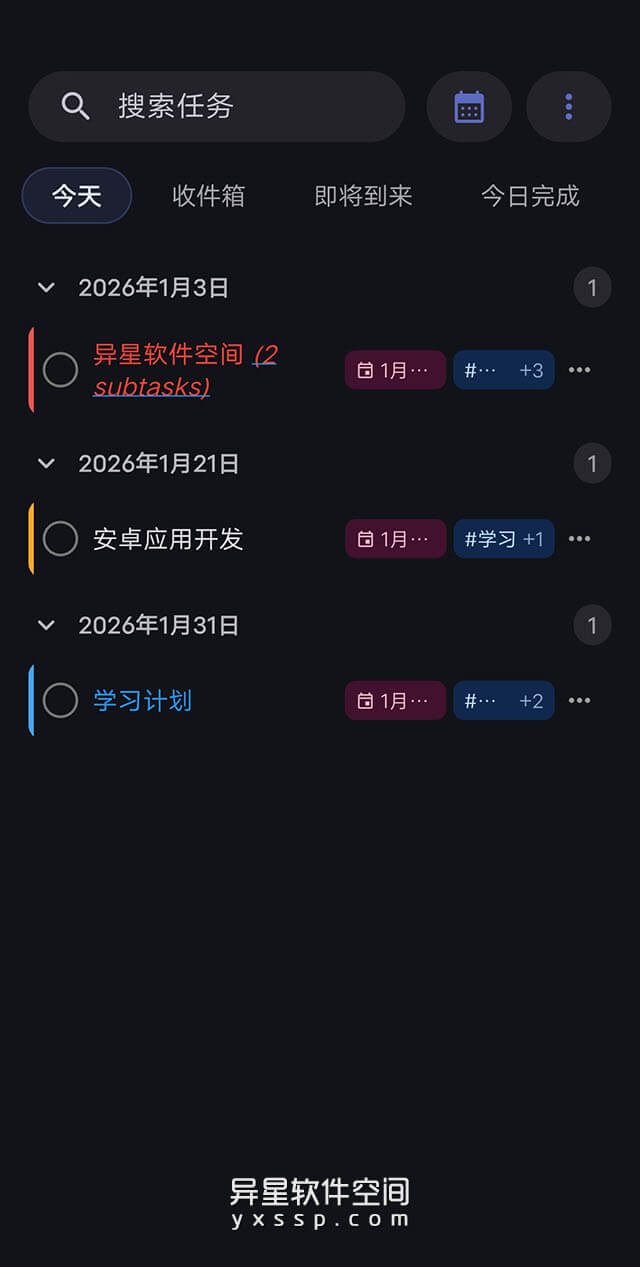Mark 学习计划 task as complete
640x1267 pixels.
pyautogui.click(x=60, y=701)
